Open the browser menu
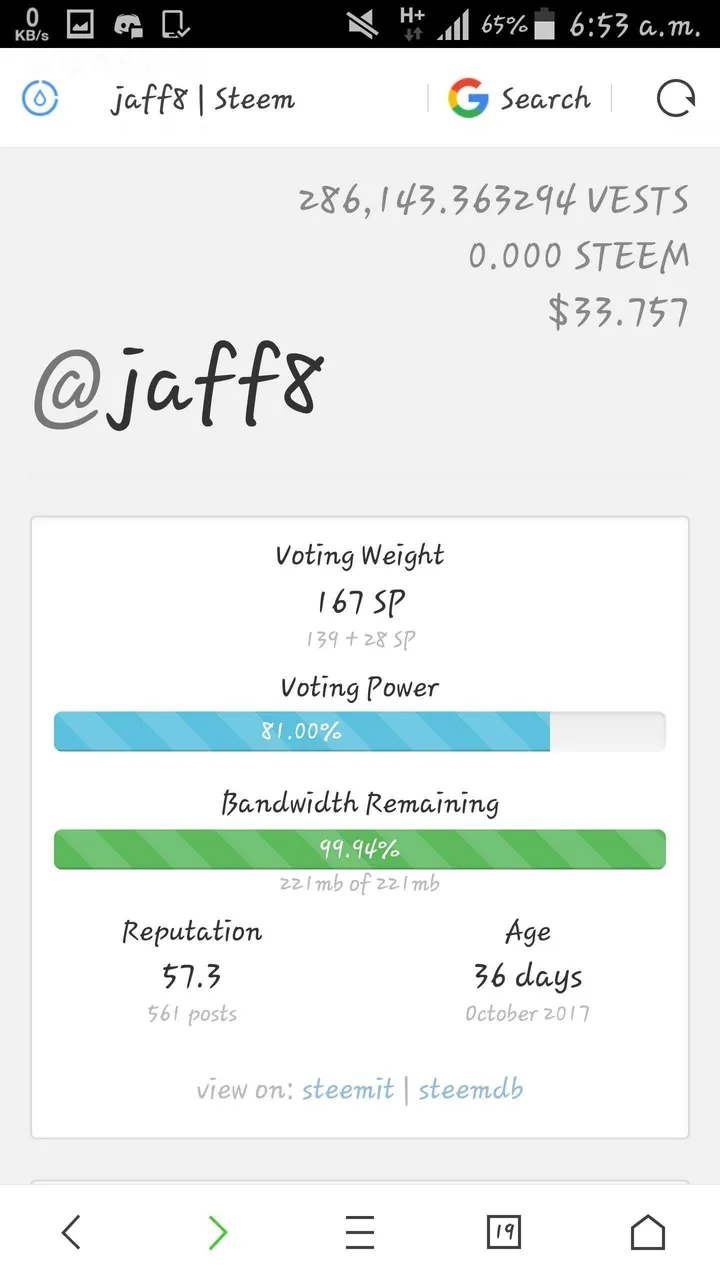Screen dimensions: 720x1280 (360, 1232)
